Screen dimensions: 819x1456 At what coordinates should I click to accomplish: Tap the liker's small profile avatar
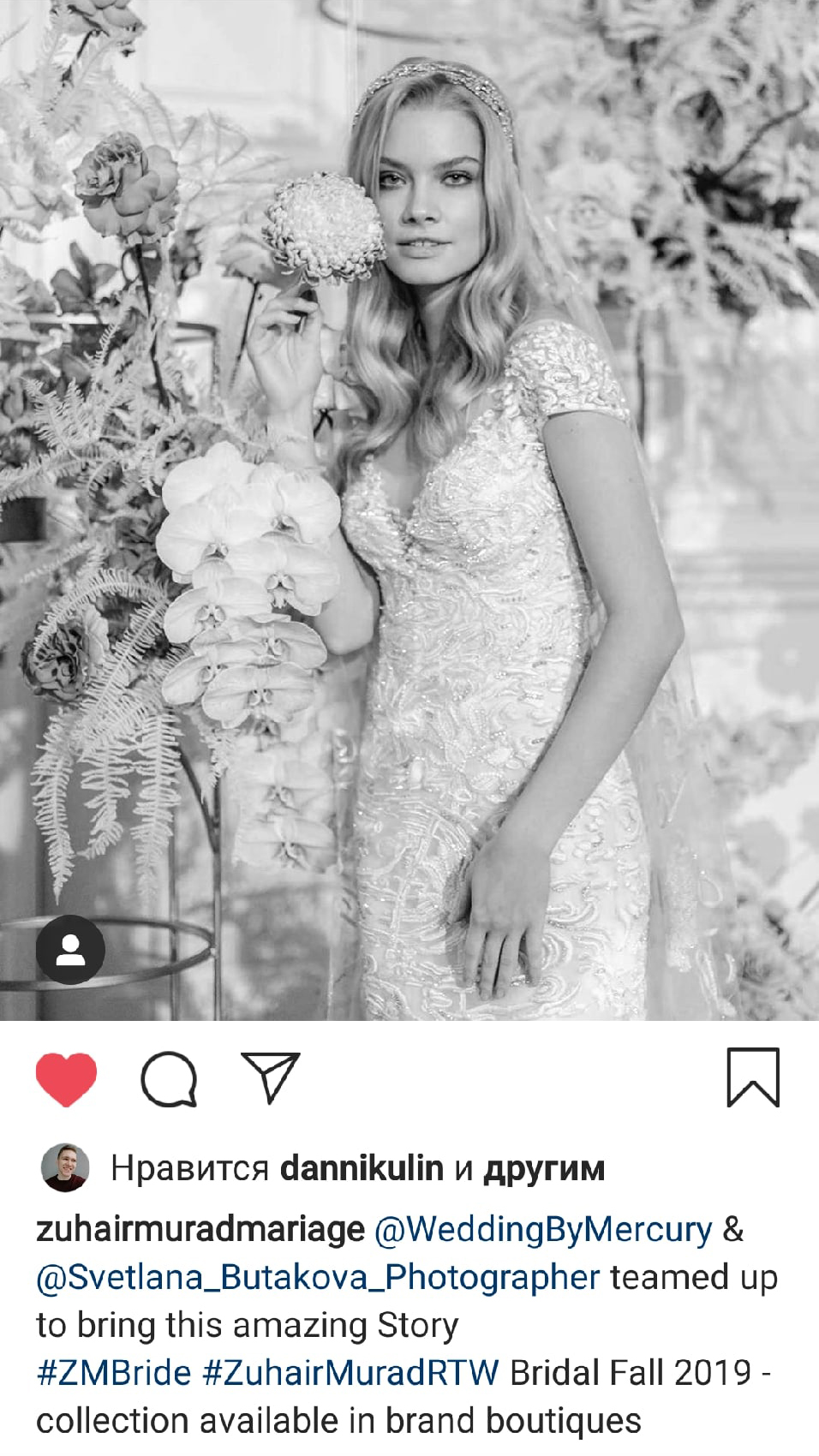click(x=65, y=1167)
